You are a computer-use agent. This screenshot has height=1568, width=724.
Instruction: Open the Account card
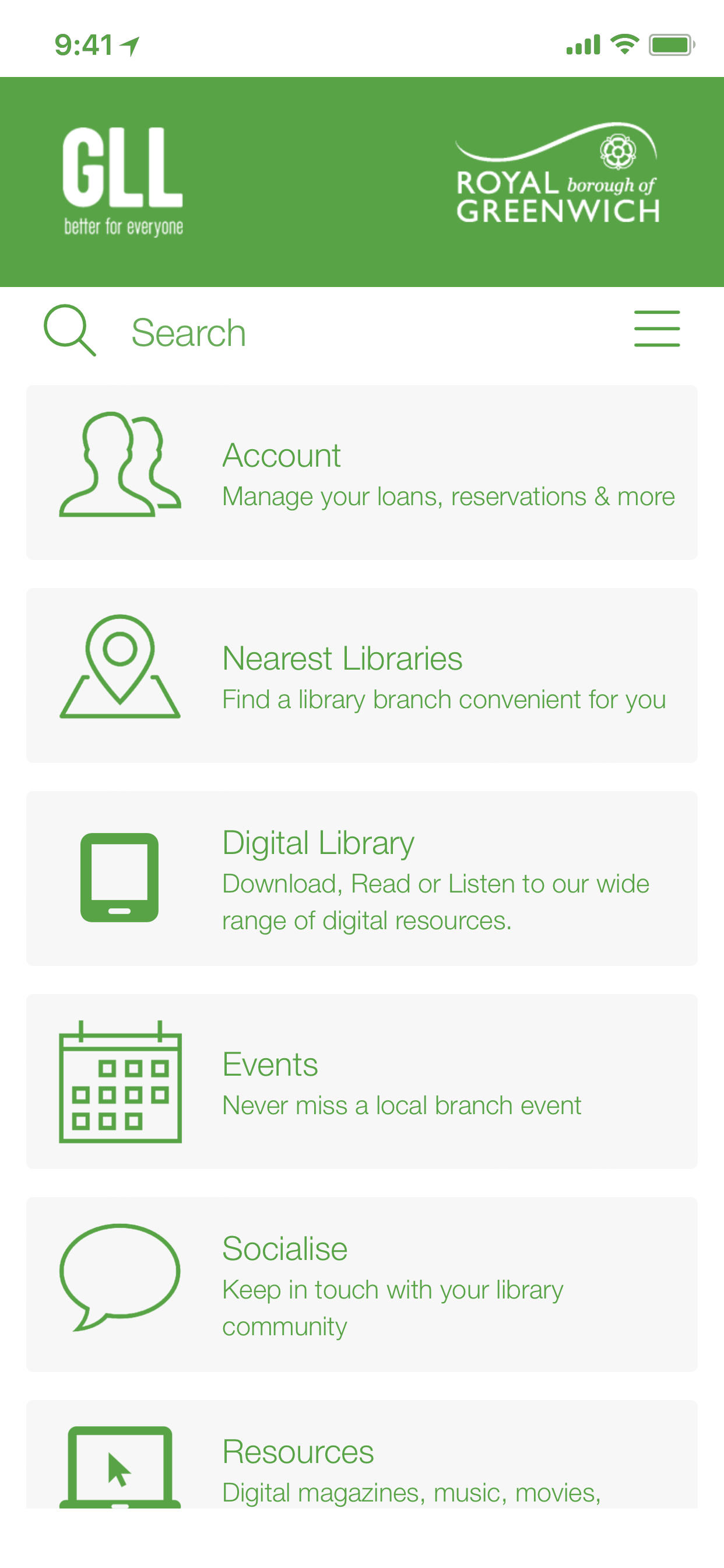coord(361,473)
